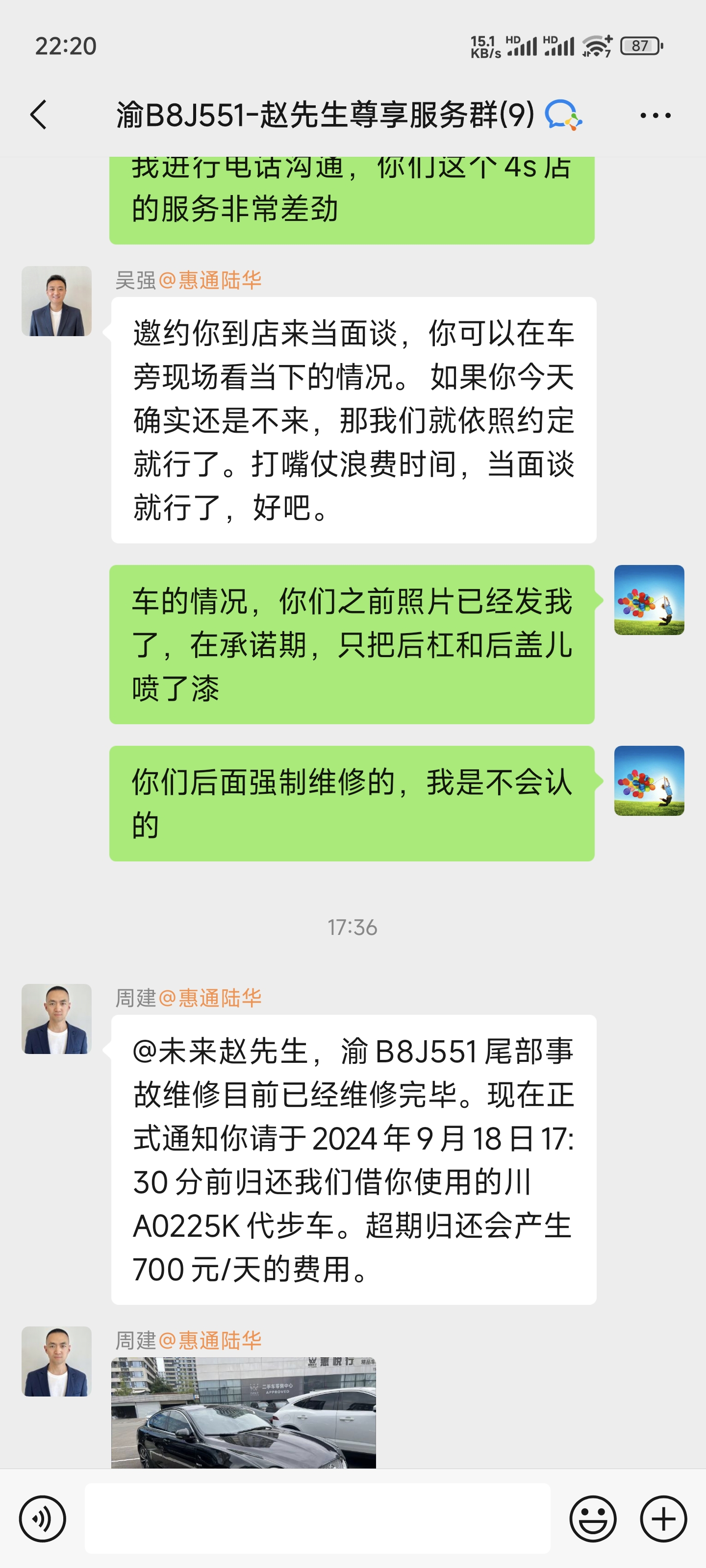
Task: Open 周建's avatar beside the repair notice
Action: [57, 1019]
